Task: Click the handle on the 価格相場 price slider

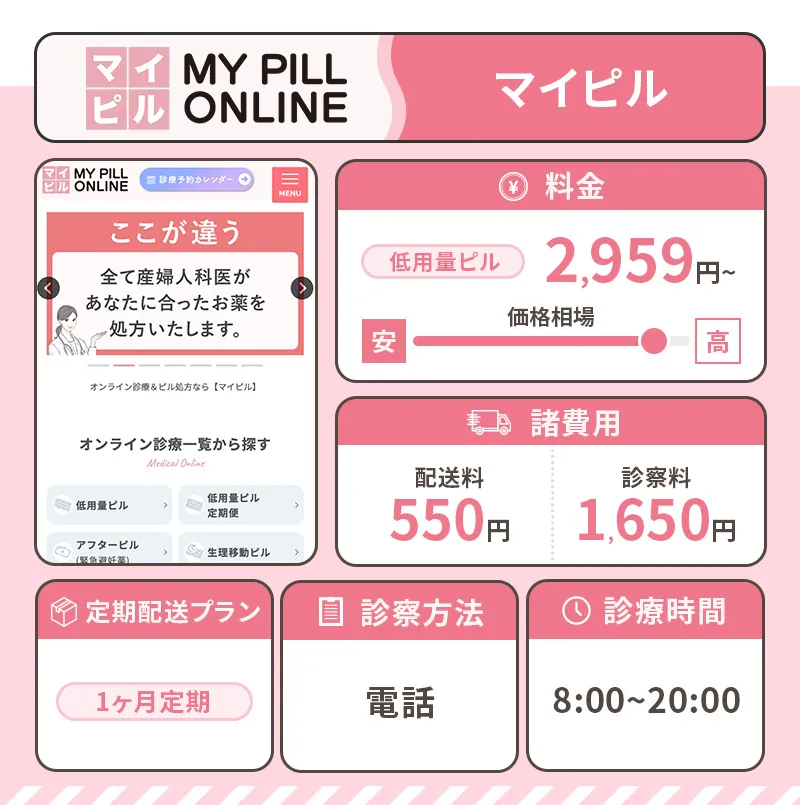Action: (655, 340)
